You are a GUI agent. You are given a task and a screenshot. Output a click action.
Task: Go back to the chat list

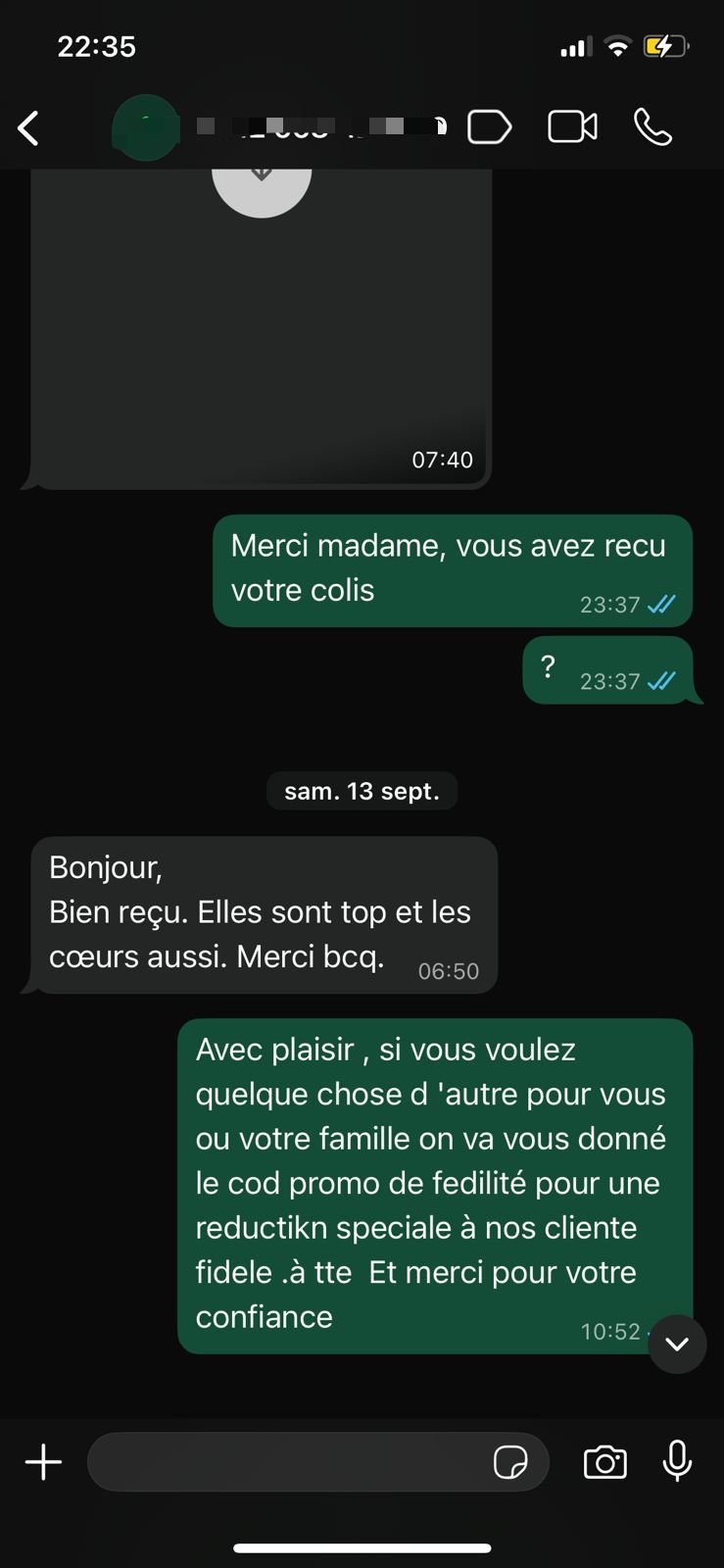(28, 127)
